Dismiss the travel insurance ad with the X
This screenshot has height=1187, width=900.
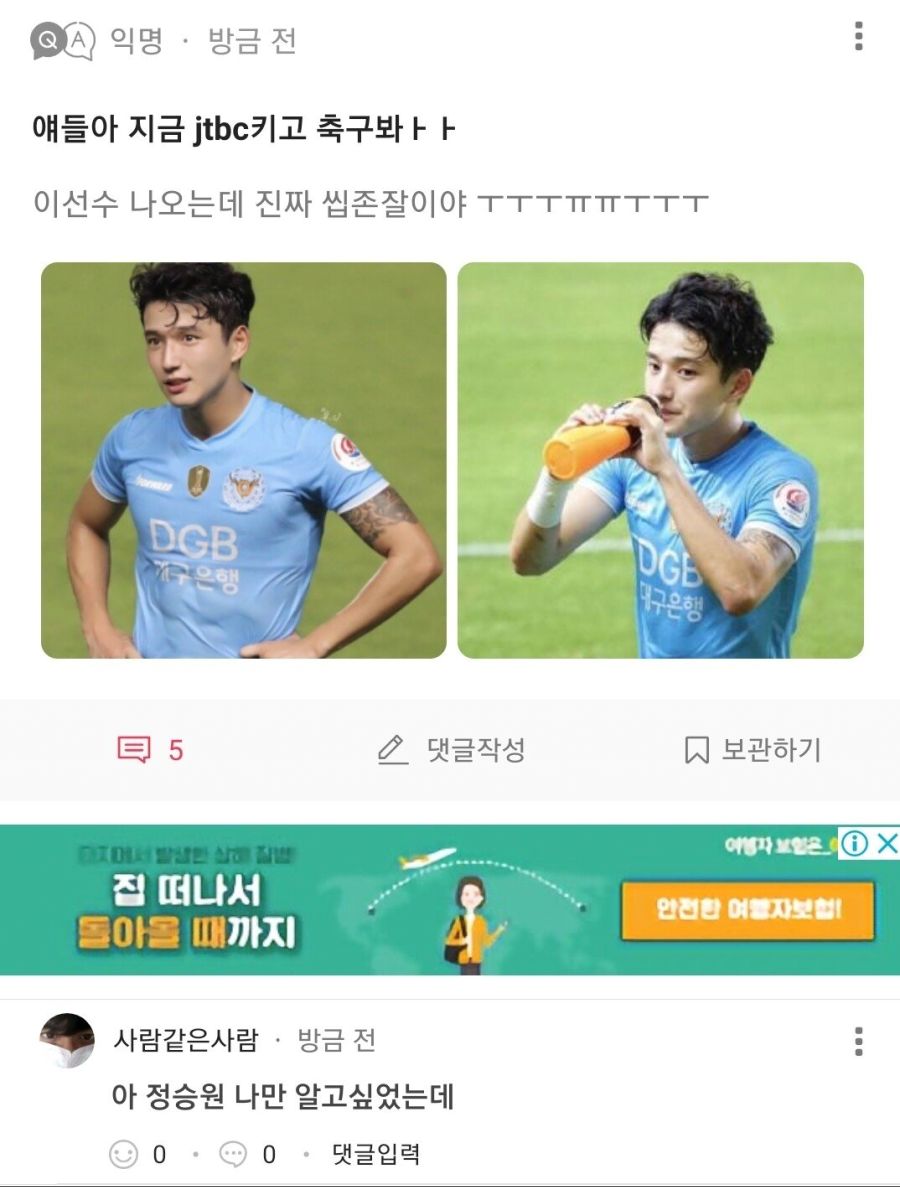point(888,845)
